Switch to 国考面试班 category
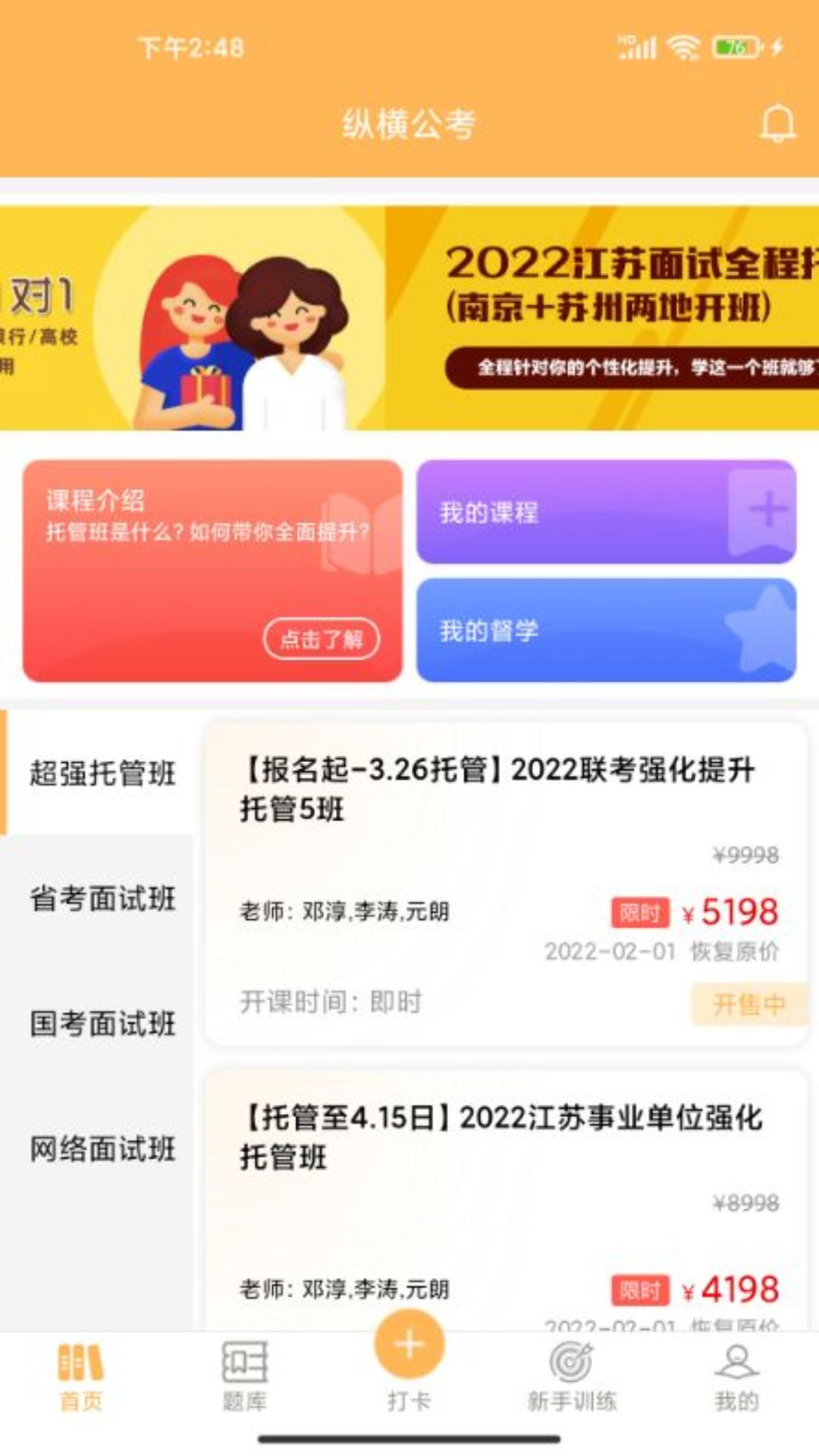Screen dimensions: 819x1456 tap(102, 1024)
